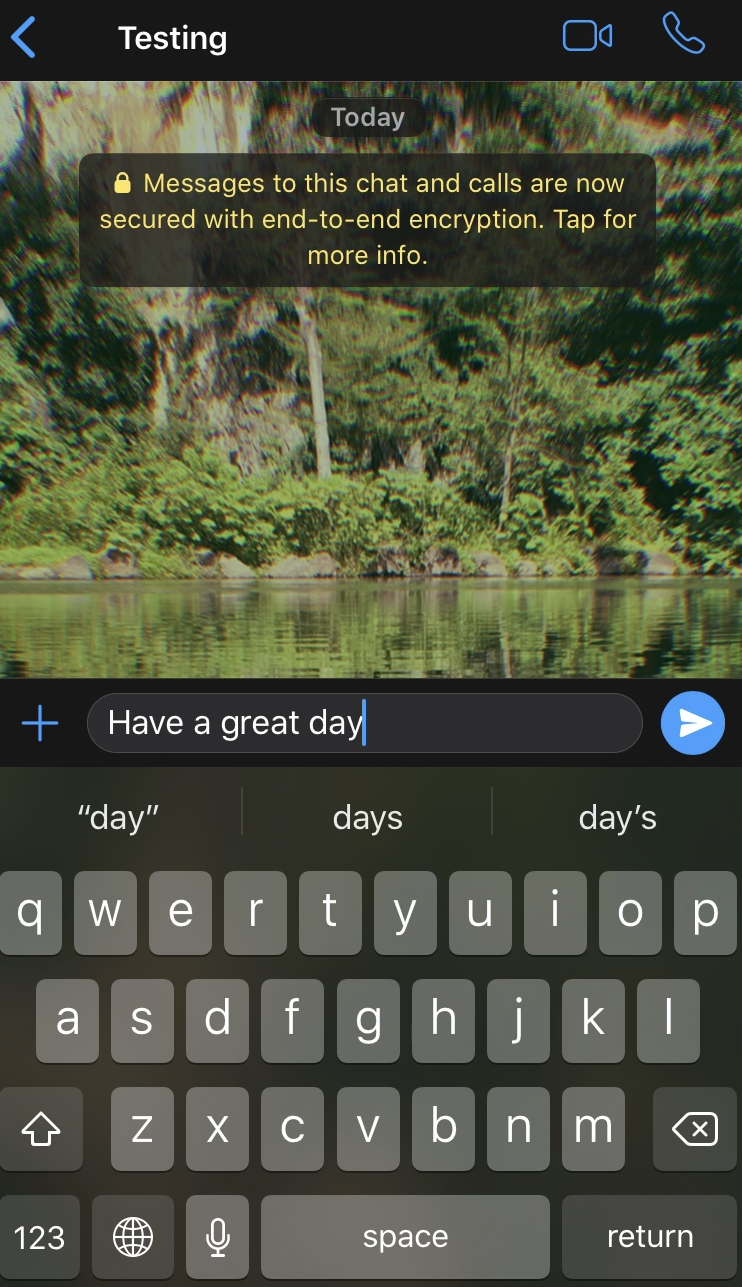Image resolution: width=742 pixels, height=1287 pixels.
Task: Open the attachment plus menu
Action: [40, 723]
